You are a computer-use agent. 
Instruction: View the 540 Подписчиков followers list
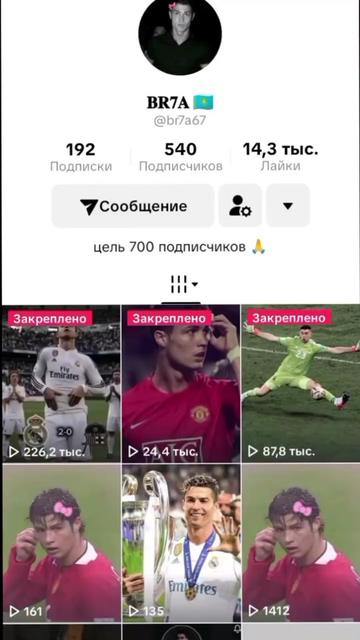[x=180, y=157]
